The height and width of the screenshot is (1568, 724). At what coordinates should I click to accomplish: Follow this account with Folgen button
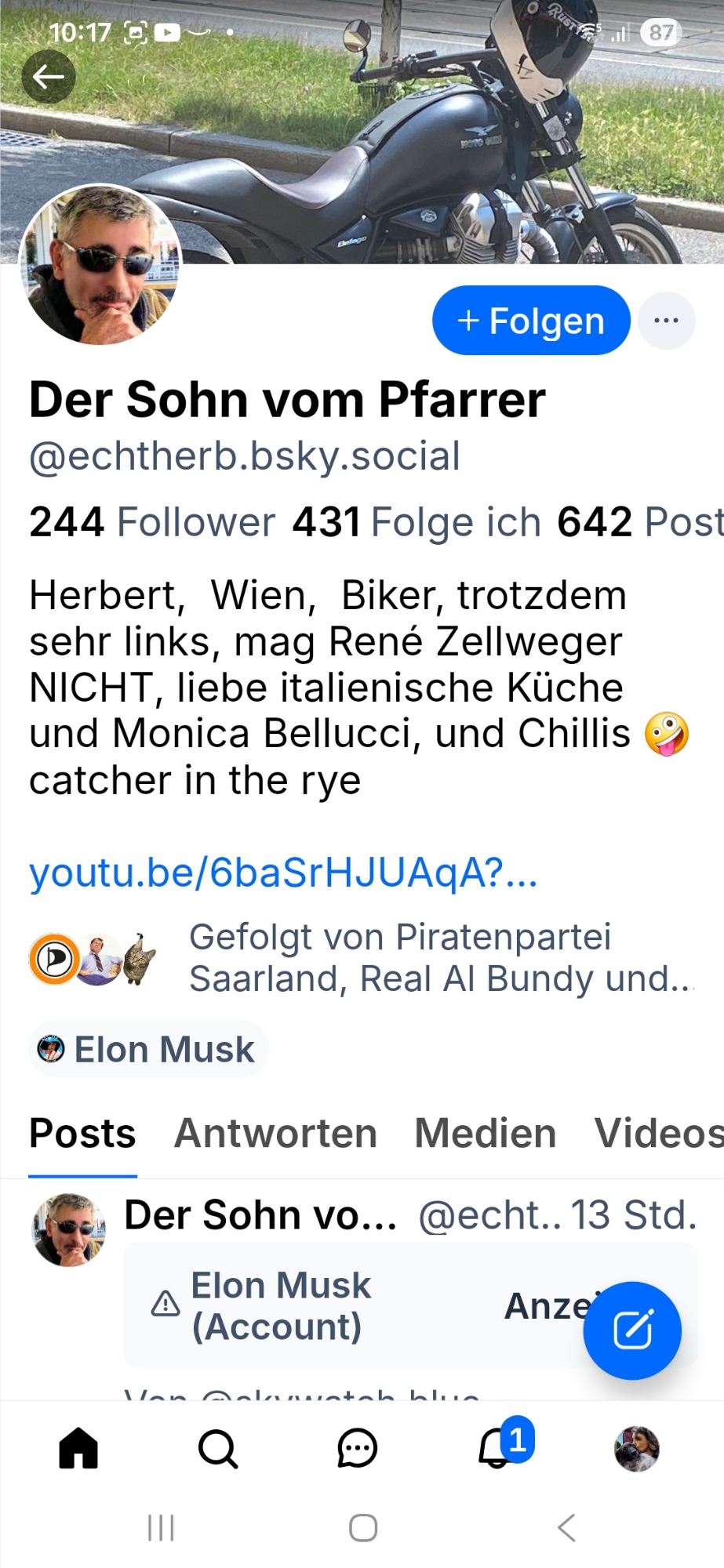(531, 321)
